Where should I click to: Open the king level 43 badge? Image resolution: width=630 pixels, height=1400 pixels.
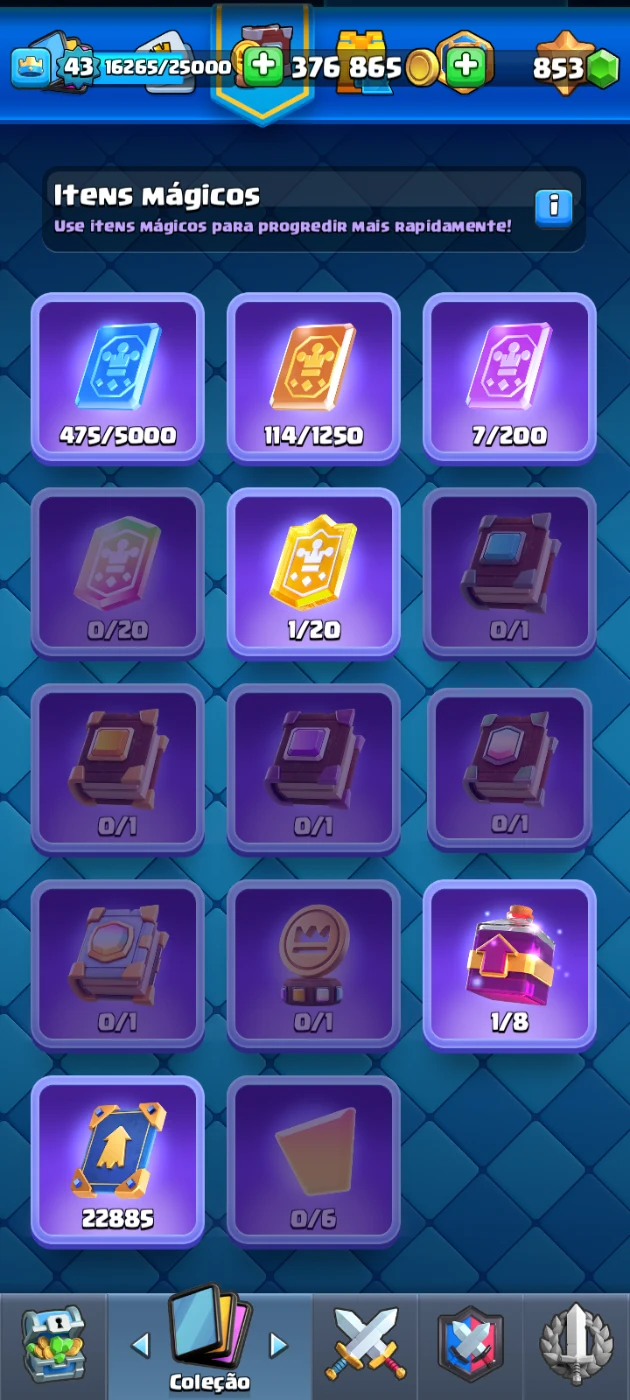pyautogui.click(x=32, y=67)
